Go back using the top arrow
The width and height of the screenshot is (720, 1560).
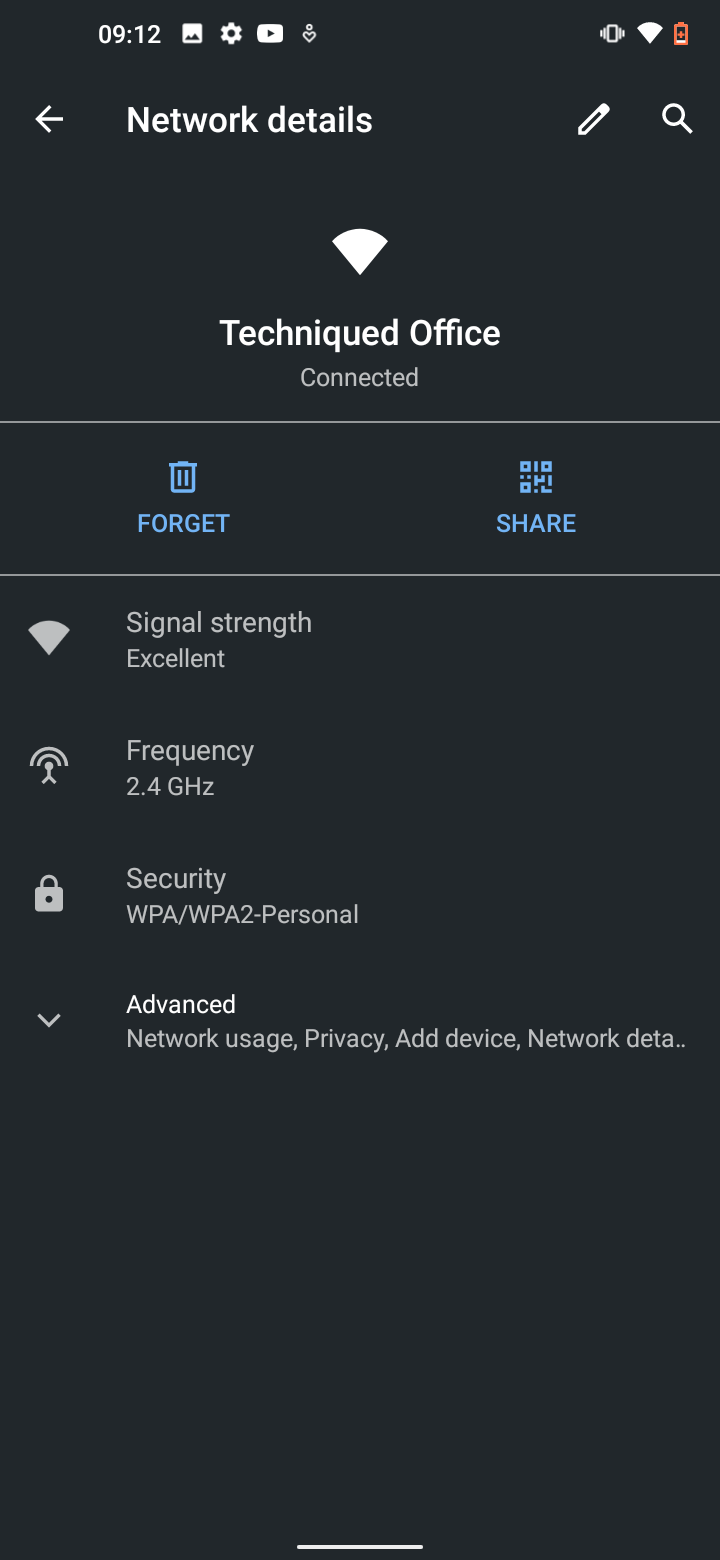tap(49, 120)
